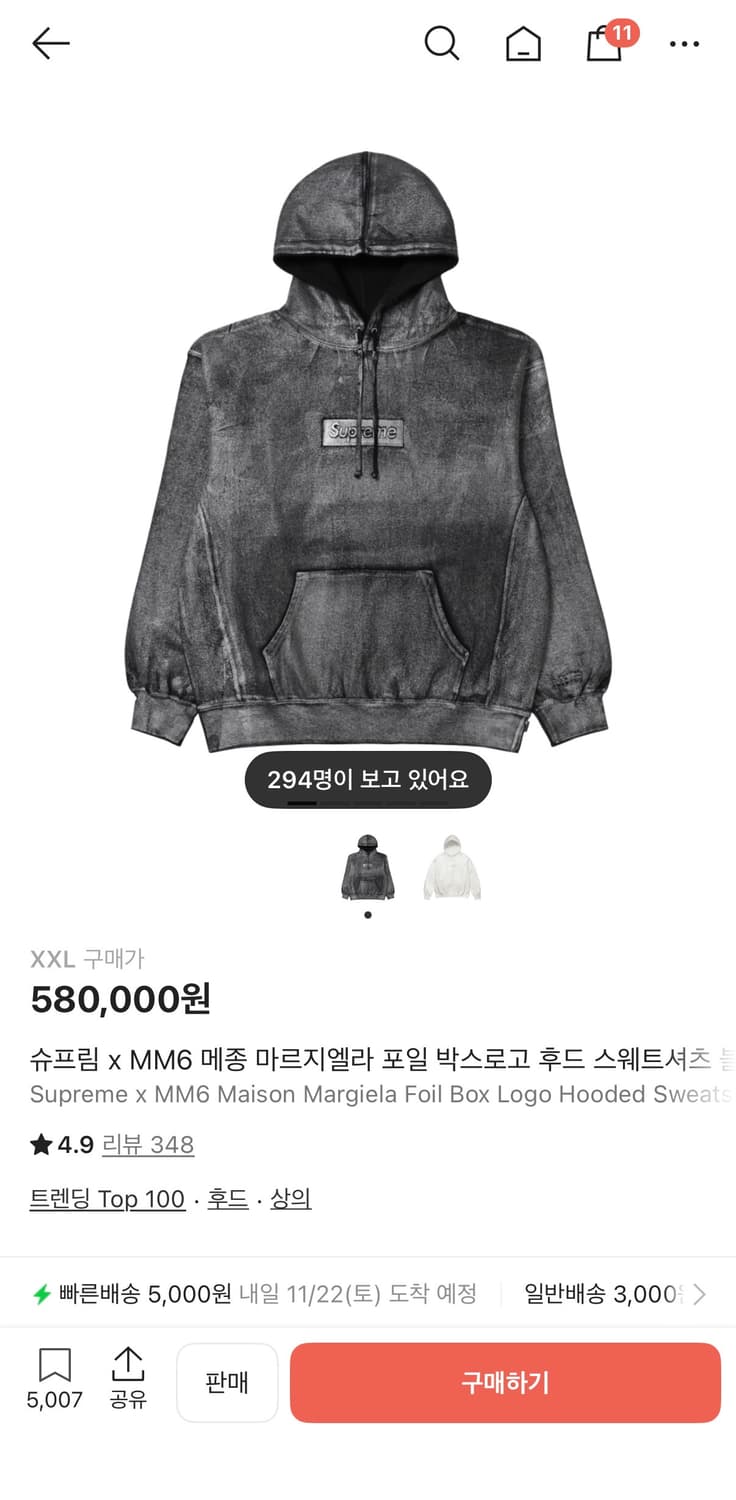Tap the 294명이 보고 있어요 viewer badge
Screen dimensions: 736x1500
tap(368, 778)
